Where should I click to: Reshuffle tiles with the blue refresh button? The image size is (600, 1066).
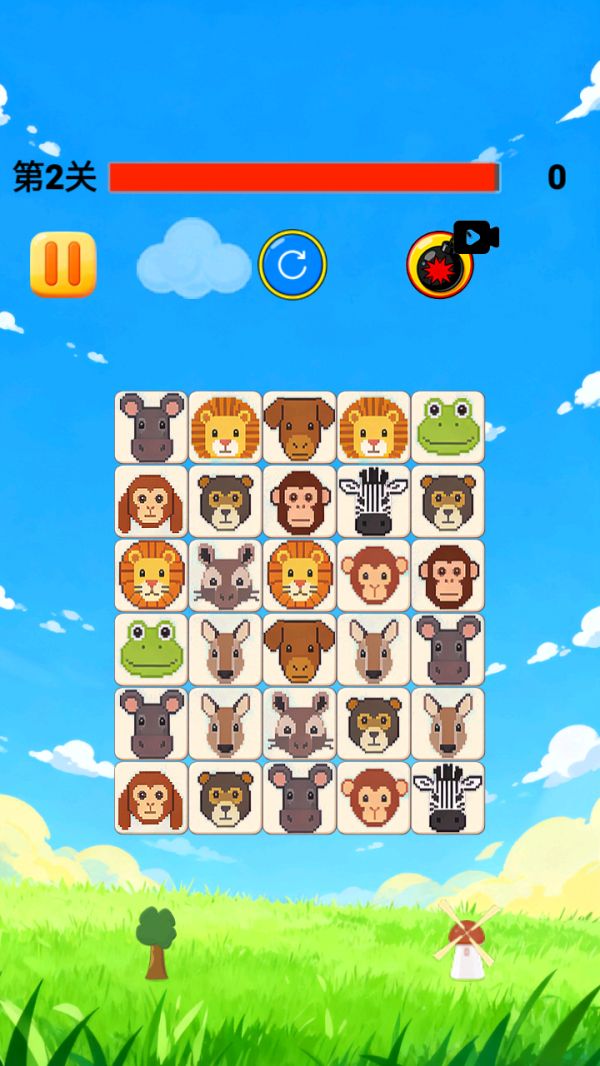pyautogui.click(x=292, y=265)
